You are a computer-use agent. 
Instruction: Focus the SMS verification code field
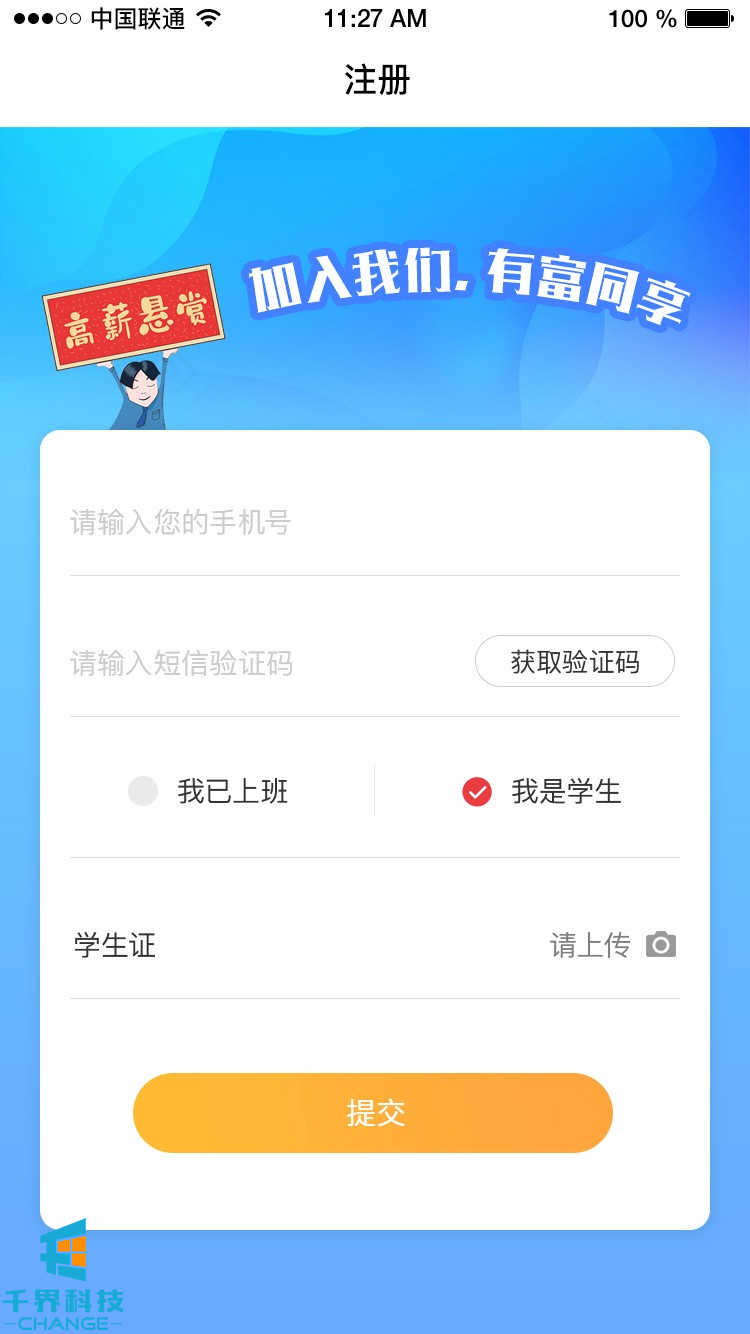coord(260,662)
